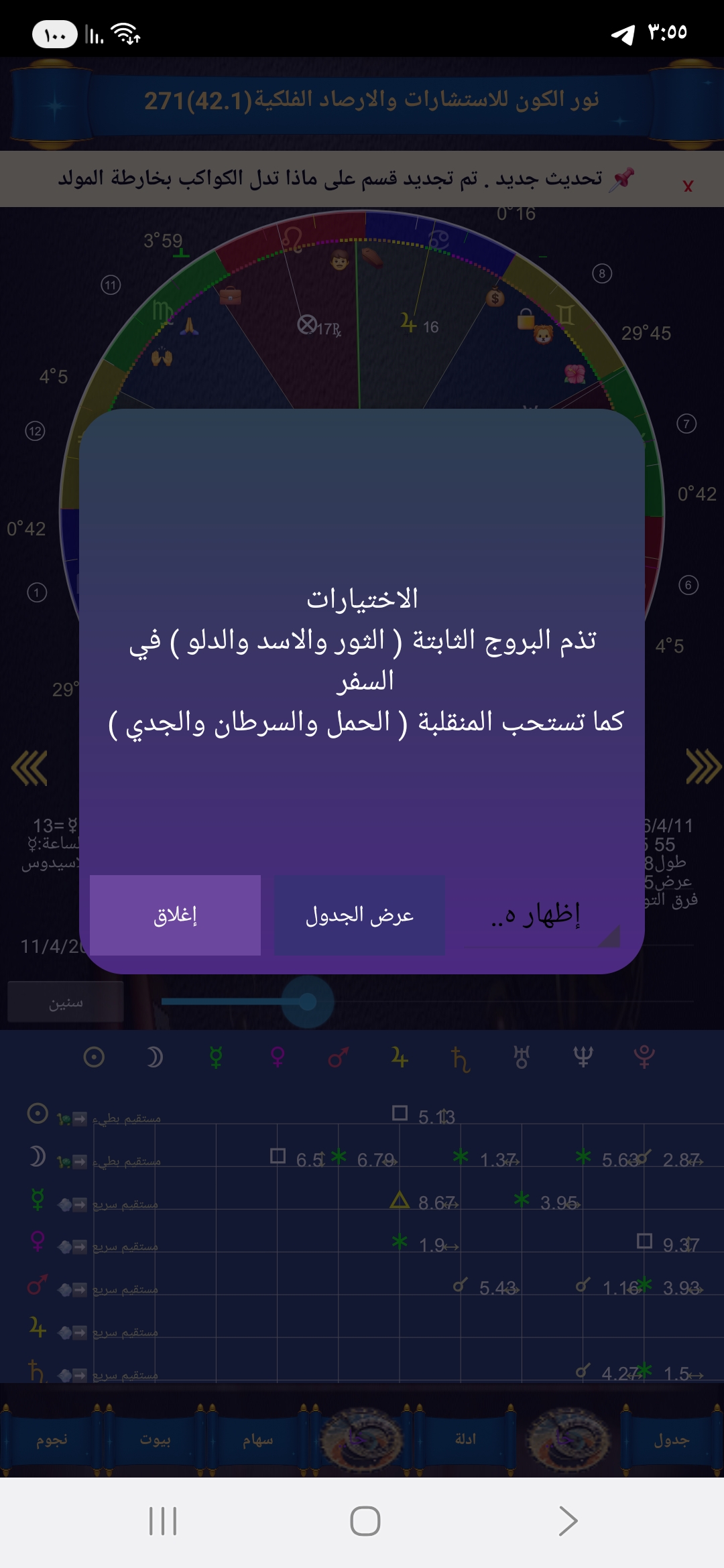This screenshot has width=724, height=1568.
Task: Close the dialog with إغلاق button
Action: [175, 915]
